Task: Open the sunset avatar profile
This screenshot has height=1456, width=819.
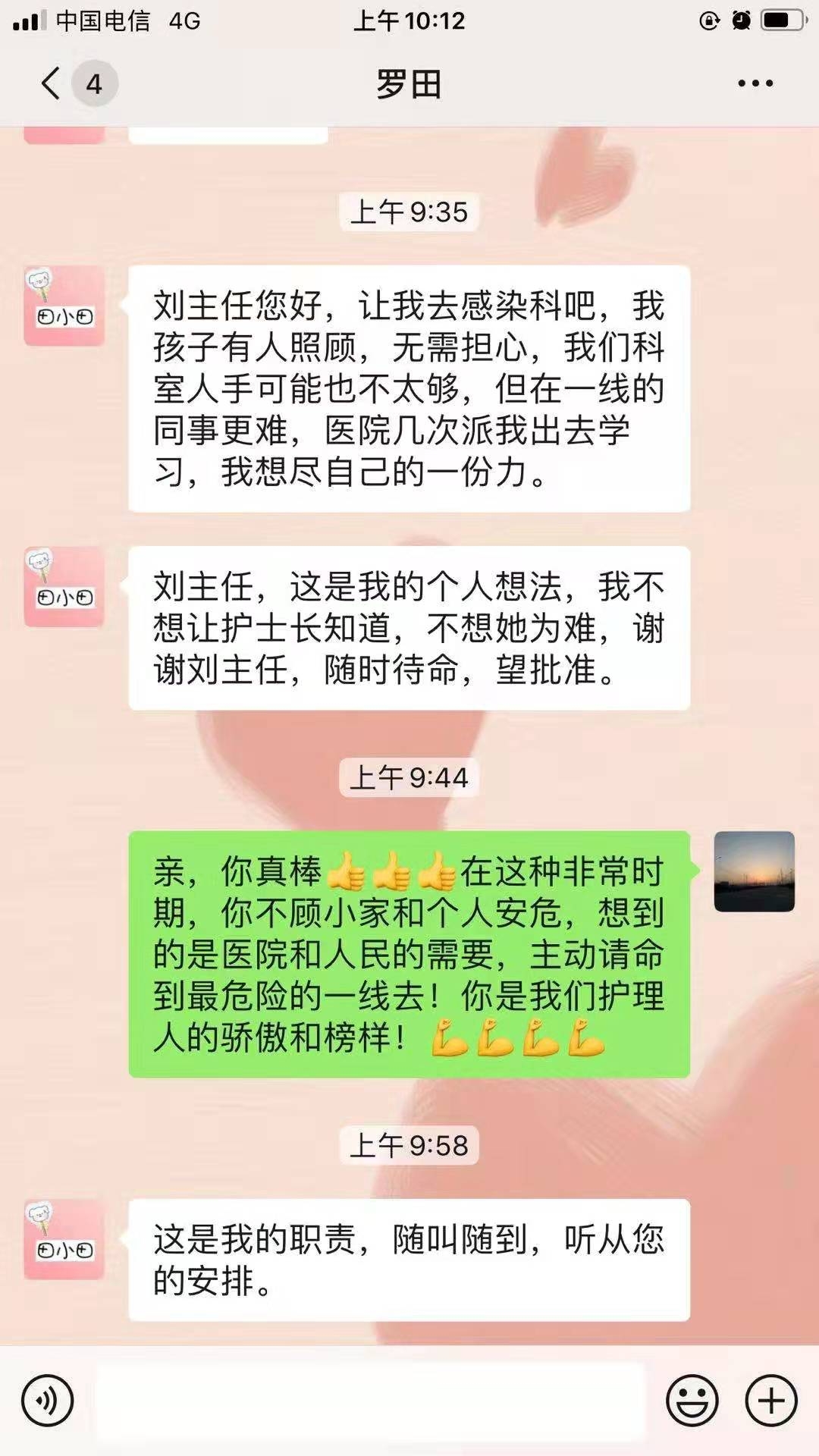Action: click(x=754, y=871)
